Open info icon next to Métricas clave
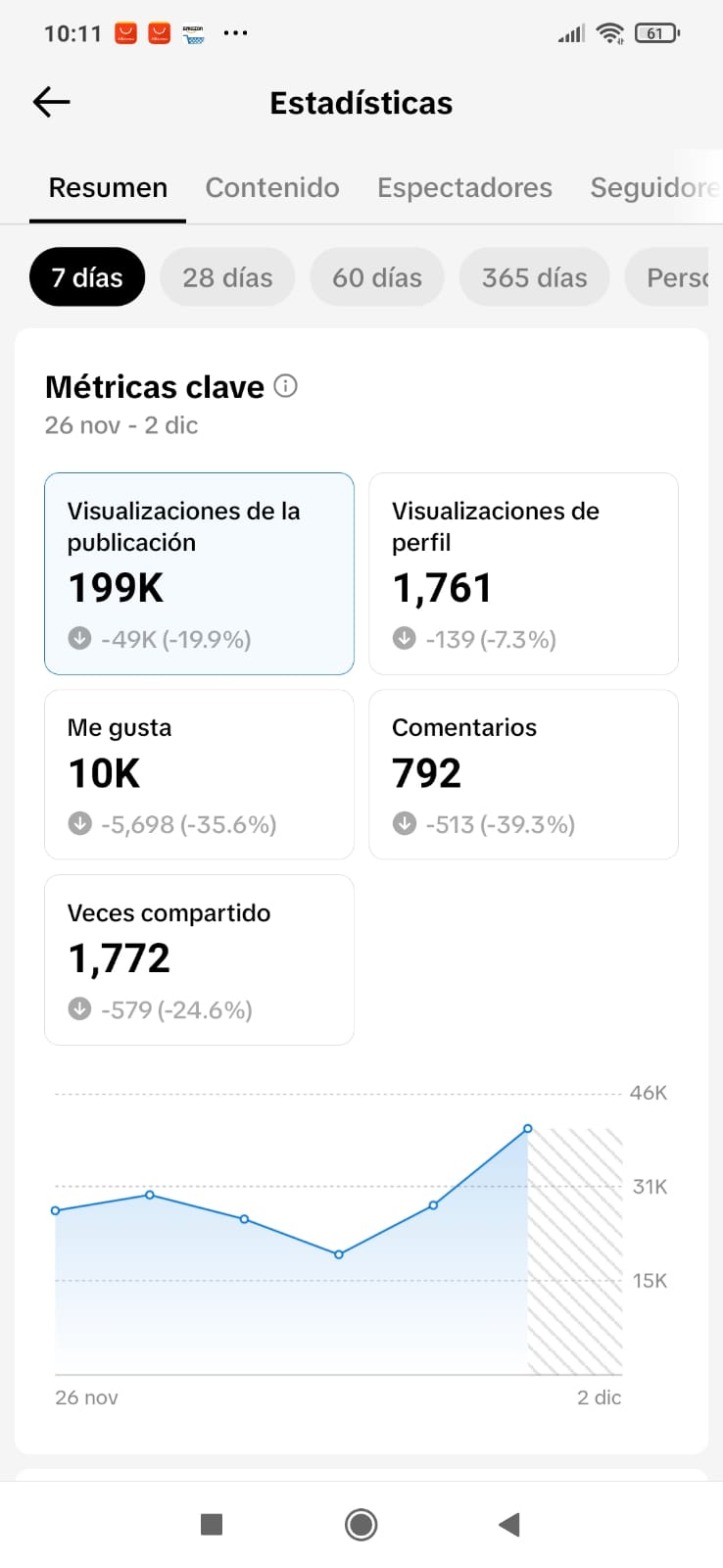This screenshot has width=723, height=1568. (x=286, y=386)
